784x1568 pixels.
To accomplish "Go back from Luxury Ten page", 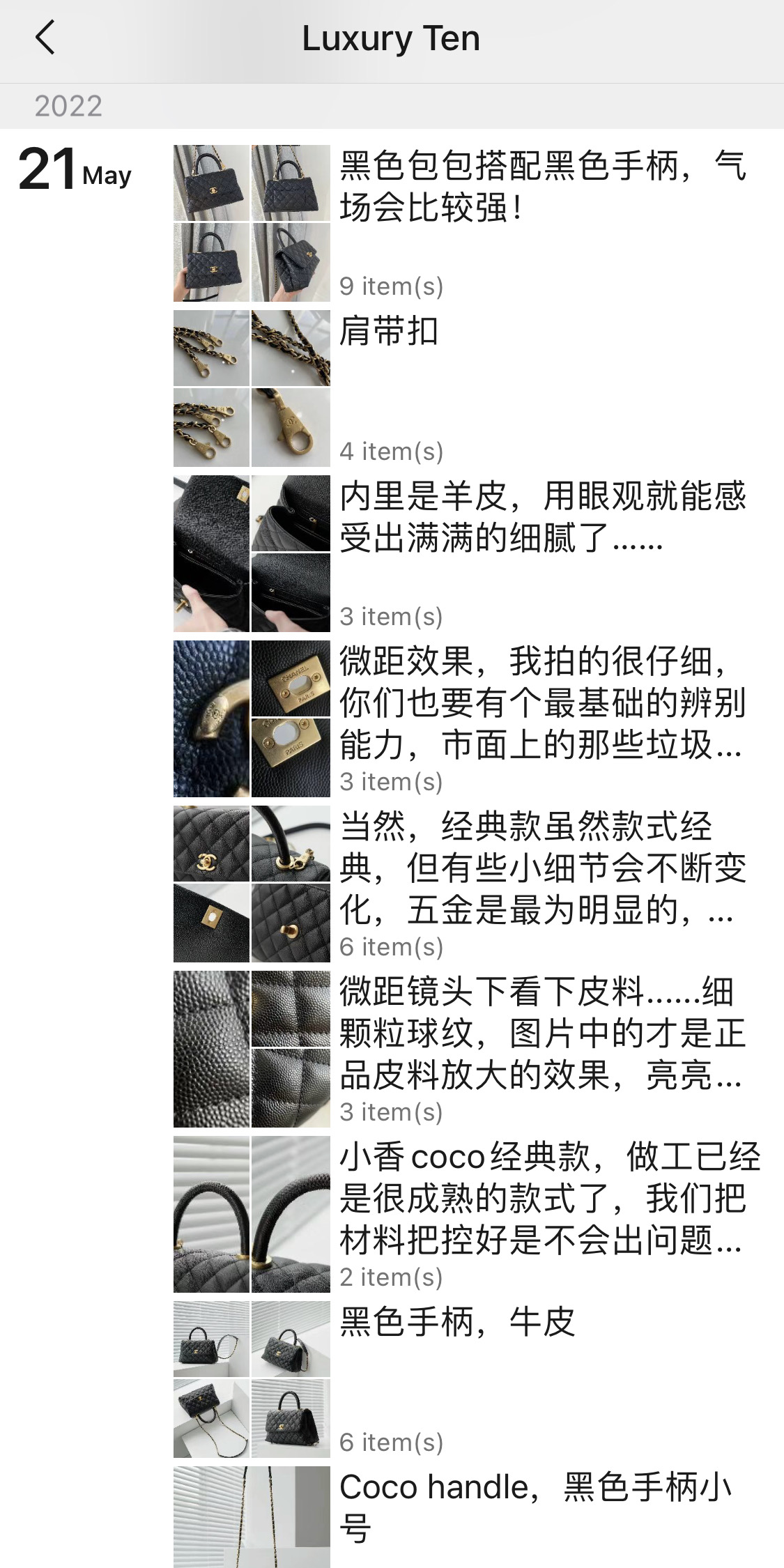I will coord(45,38).
